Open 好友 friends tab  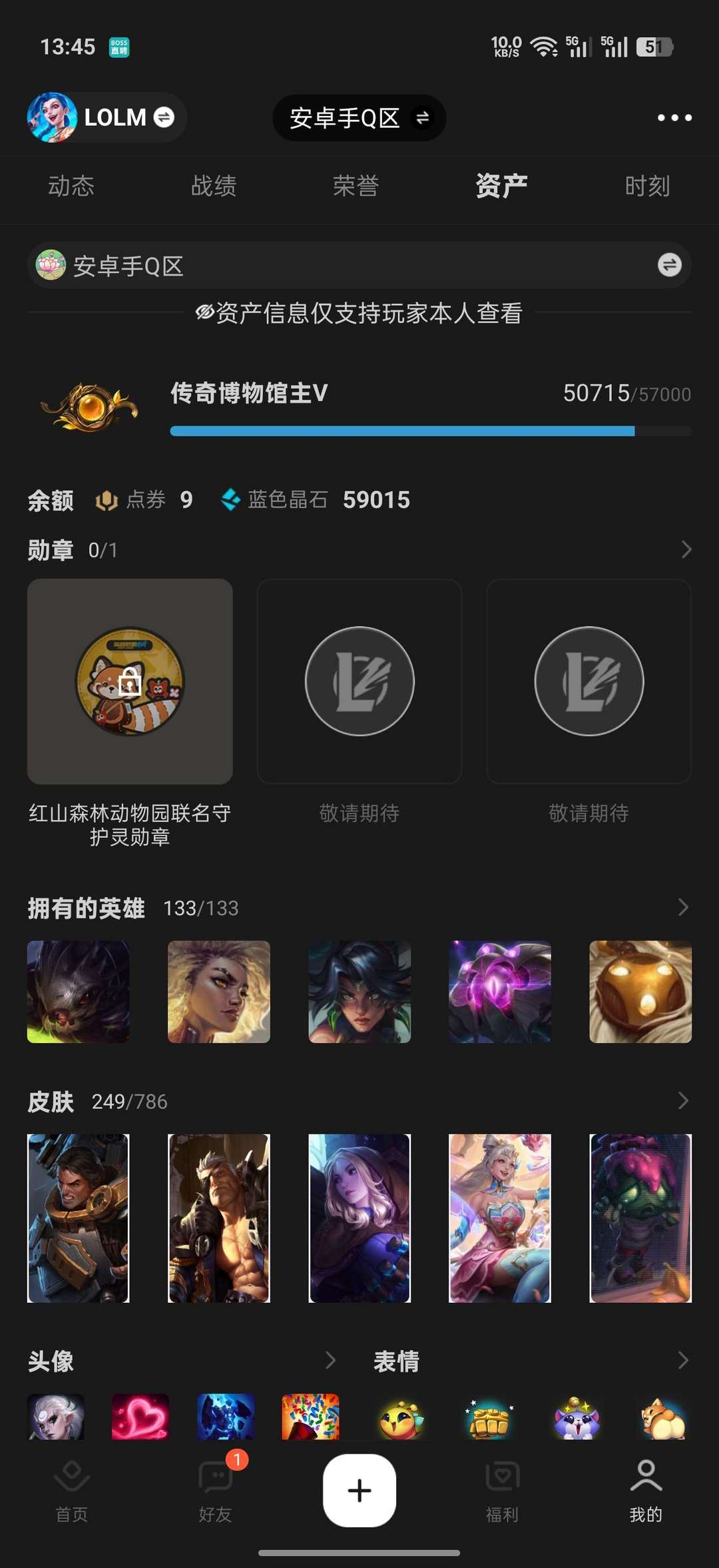215,1491
